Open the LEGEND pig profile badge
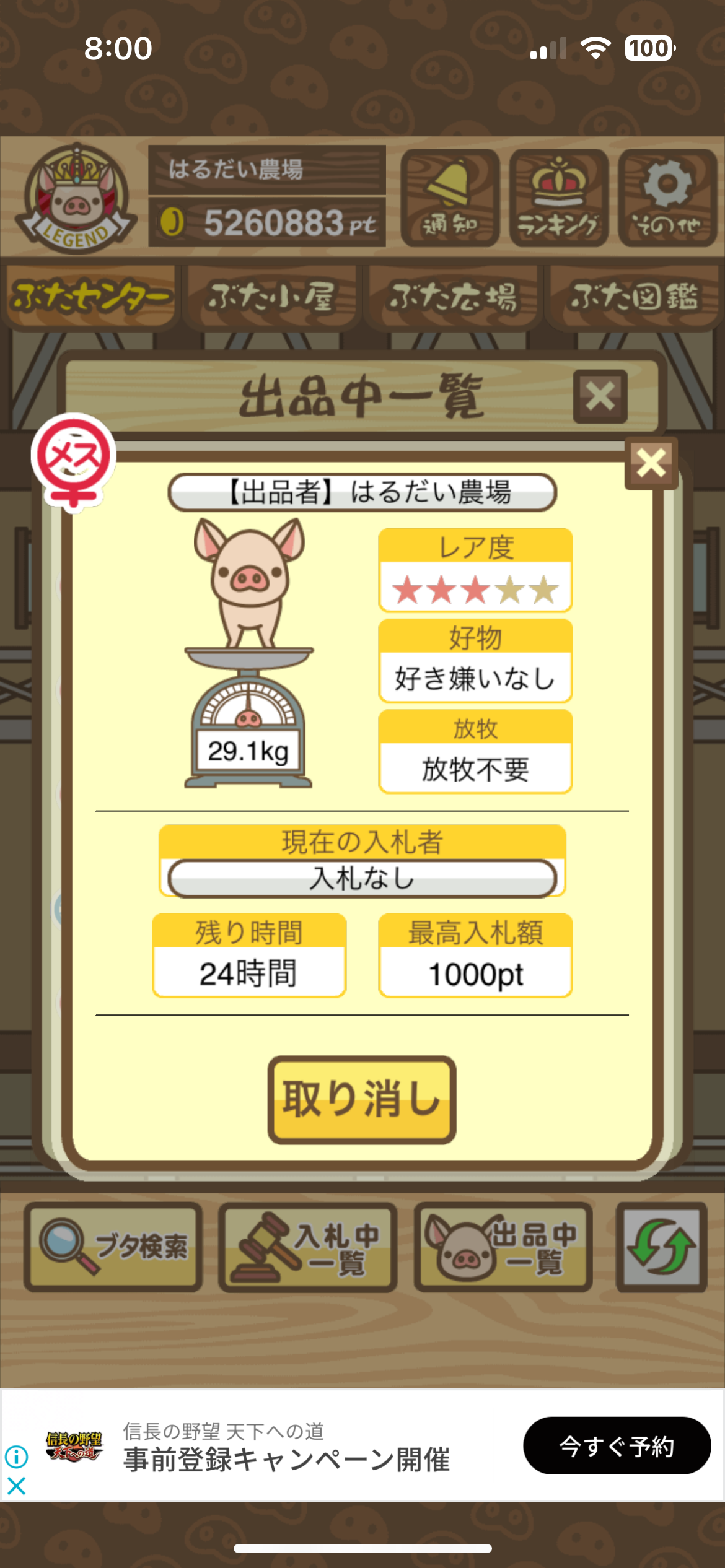The height and width of the screenshot is (1568, 725). [x=76, y=198]
